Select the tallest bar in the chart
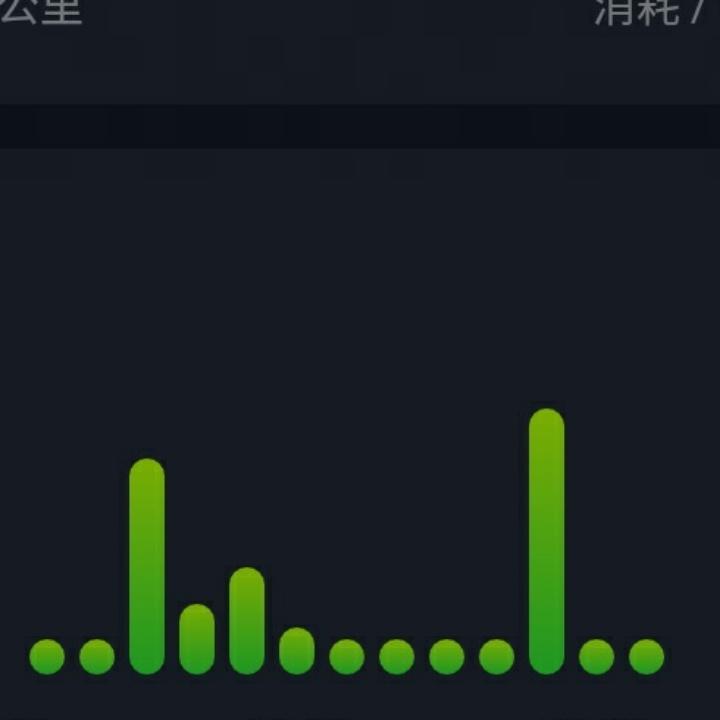This screenshot has height=720, width=720. 547,541
